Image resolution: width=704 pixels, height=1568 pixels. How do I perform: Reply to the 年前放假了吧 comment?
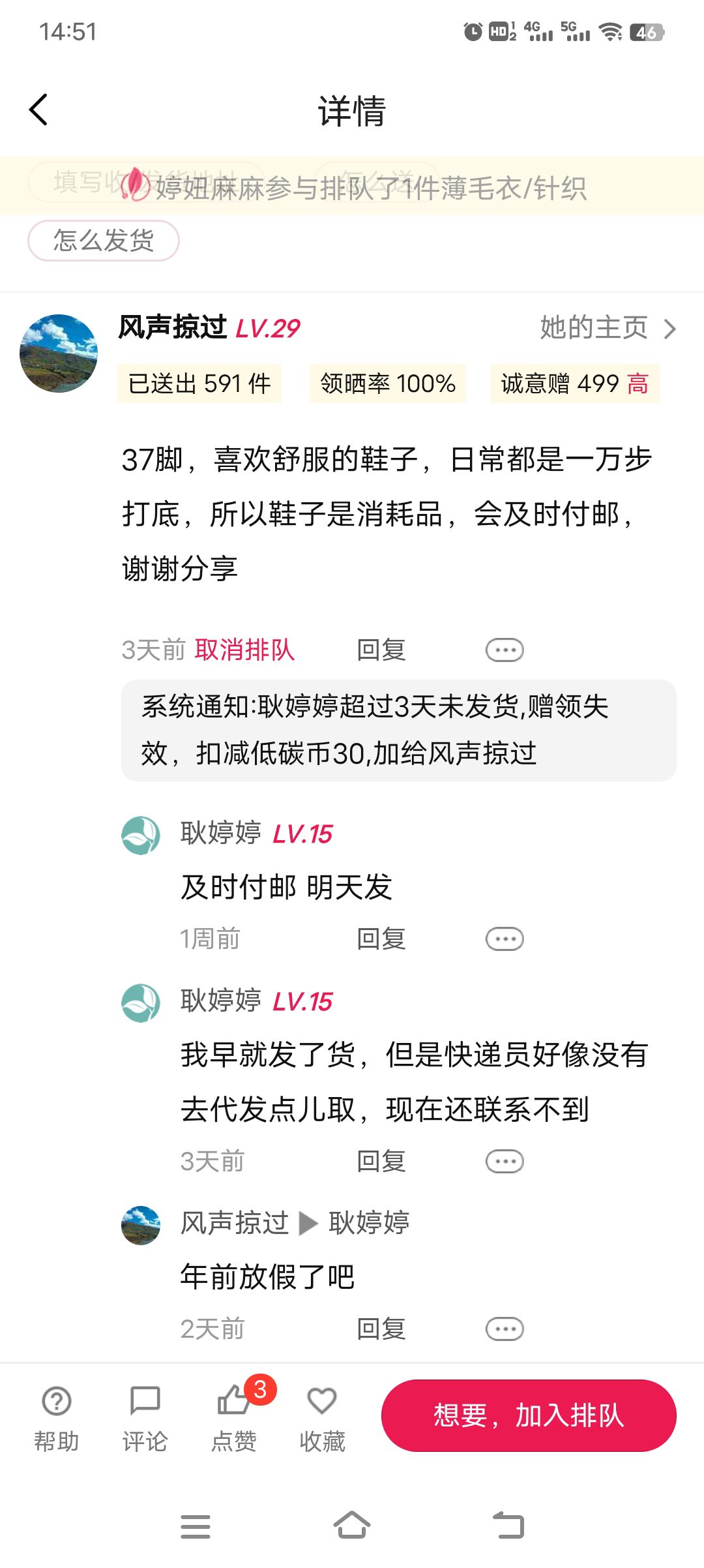coord(381,1329)
